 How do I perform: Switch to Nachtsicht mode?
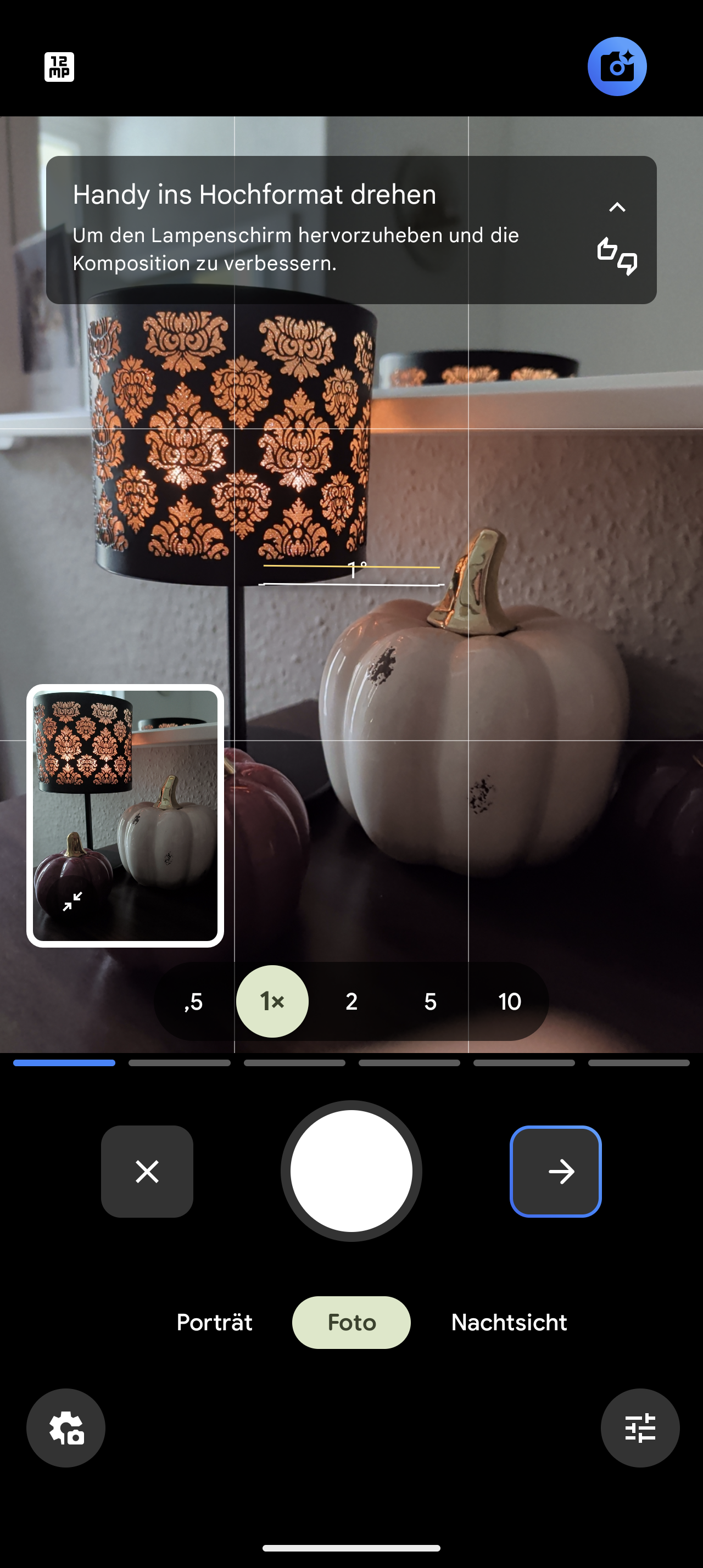pos(509,1322)
